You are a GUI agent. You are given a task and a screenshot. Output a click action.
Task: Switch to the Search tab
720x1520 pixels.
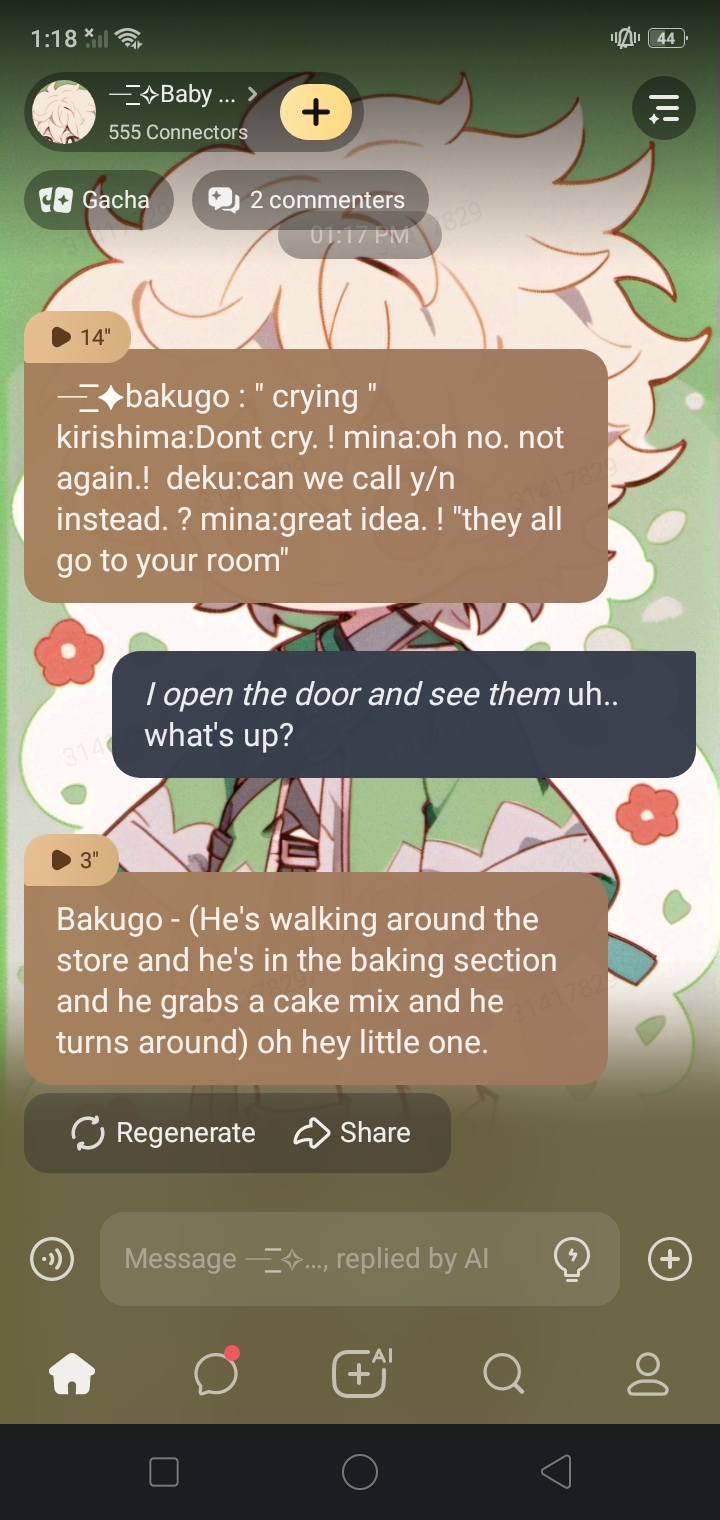(503, 1374)
